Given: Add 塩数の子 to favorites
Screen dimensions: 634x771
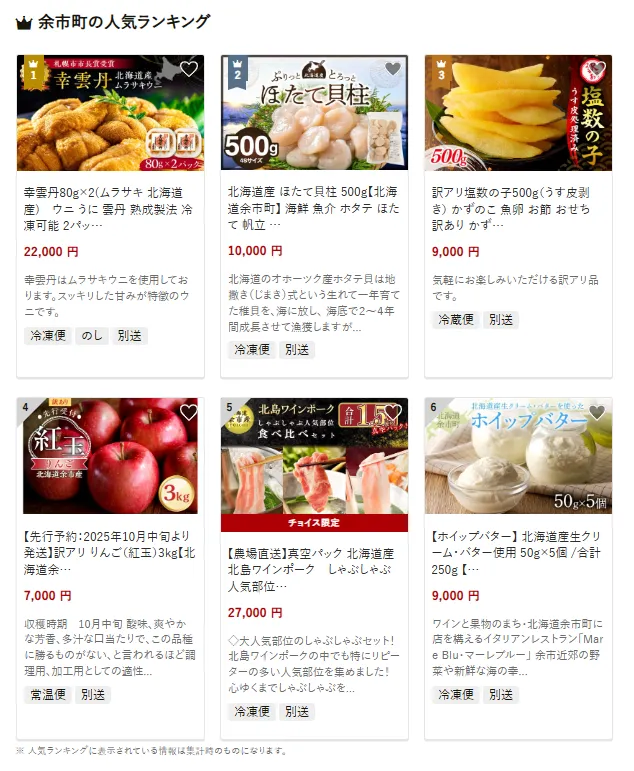Looking at the screenshot, I should 597,70.
